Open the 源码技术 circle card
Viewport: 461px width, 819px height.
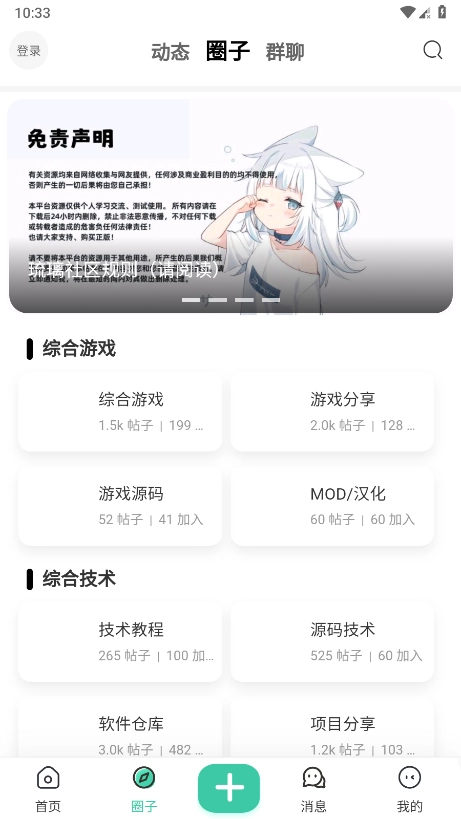pos(332,642)
